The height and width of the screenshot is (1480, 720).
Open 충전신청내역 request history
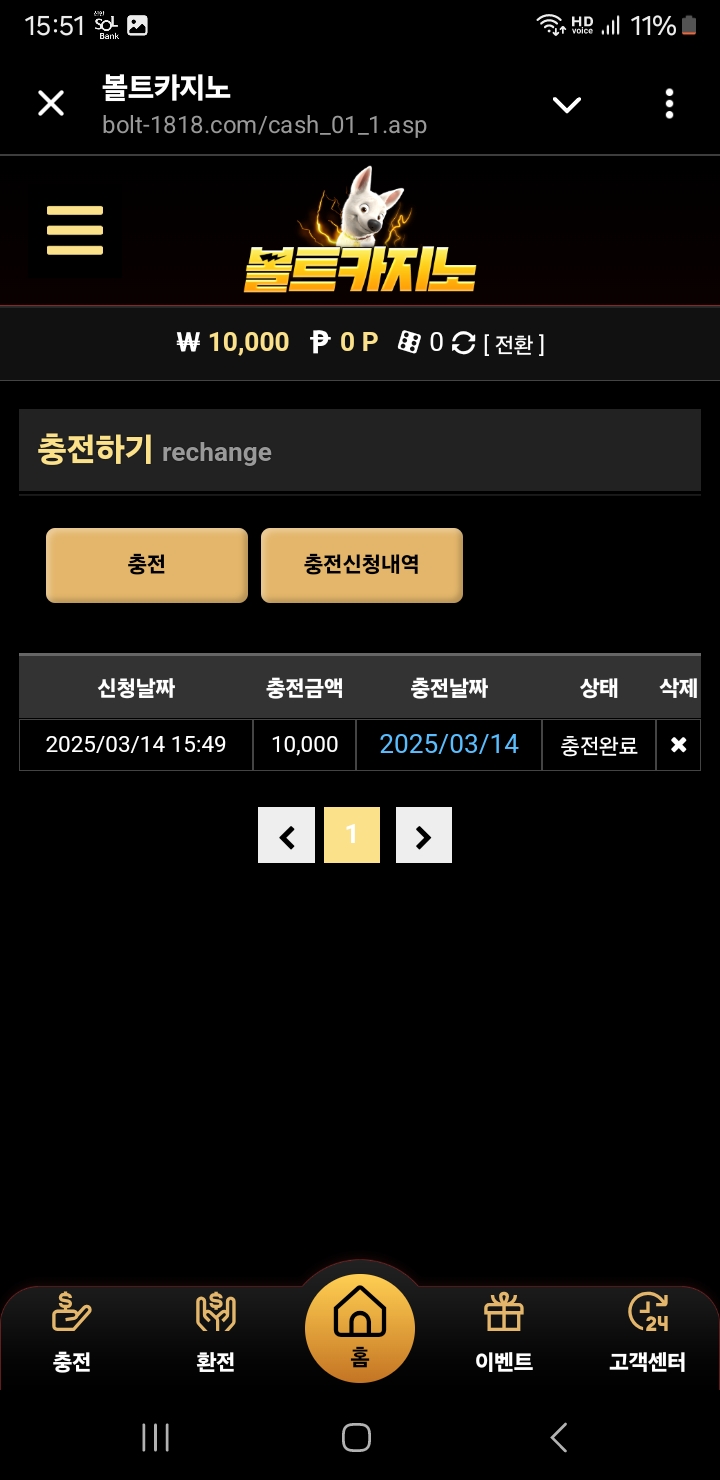coord(361,565)
